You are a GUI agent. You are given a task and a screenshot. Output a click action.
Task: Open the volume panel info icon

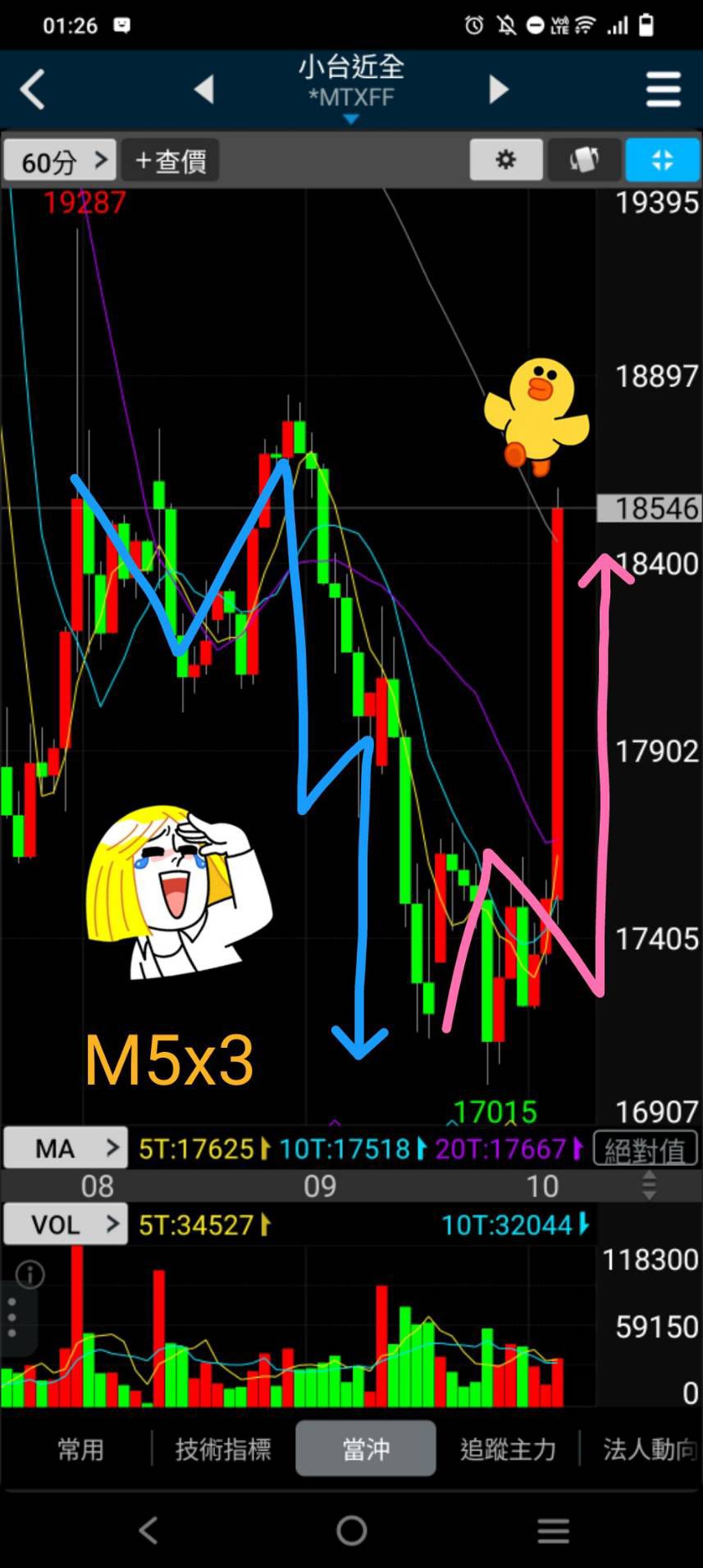tap(30, 1274)
